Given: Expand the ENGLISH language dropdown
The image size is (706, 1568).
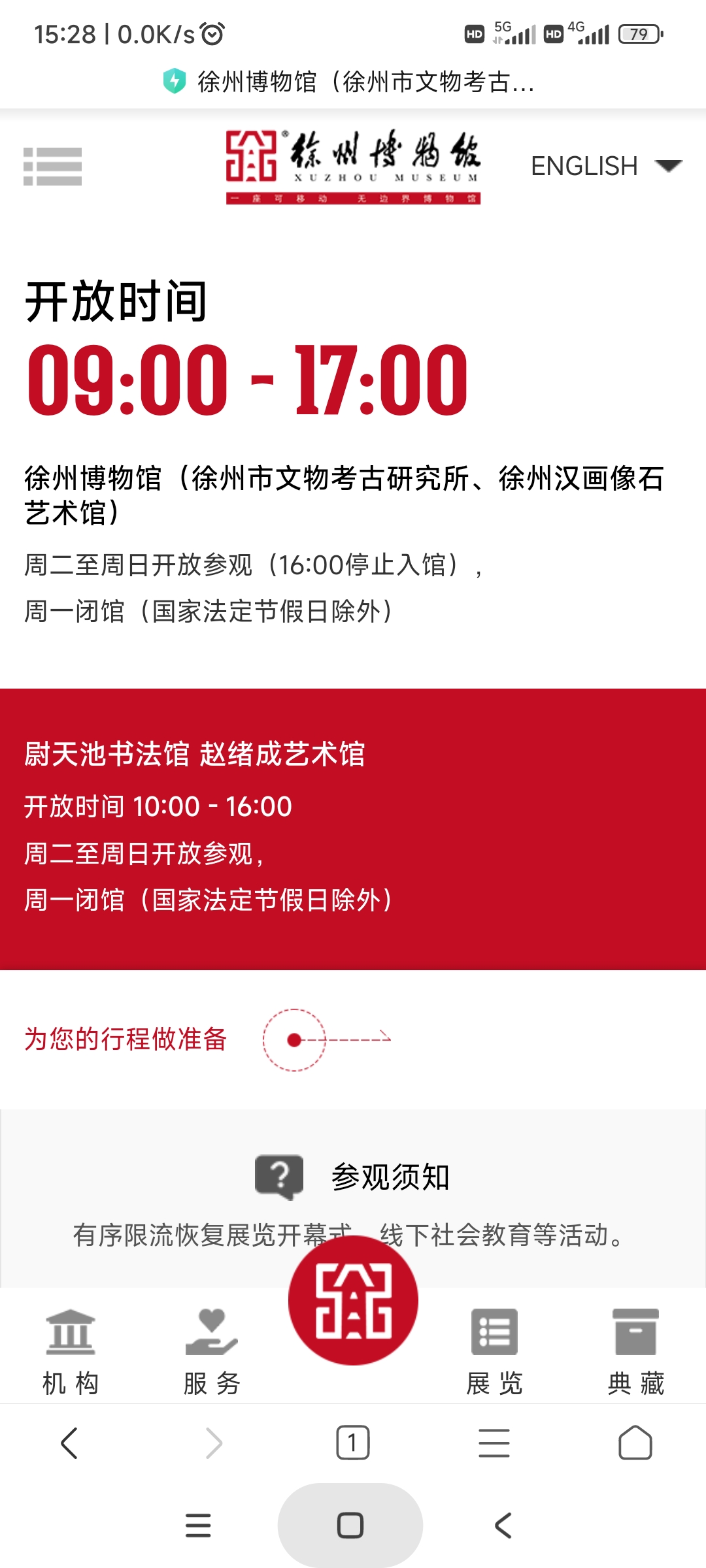Looking at the screenshot, I should click(606, 166).
